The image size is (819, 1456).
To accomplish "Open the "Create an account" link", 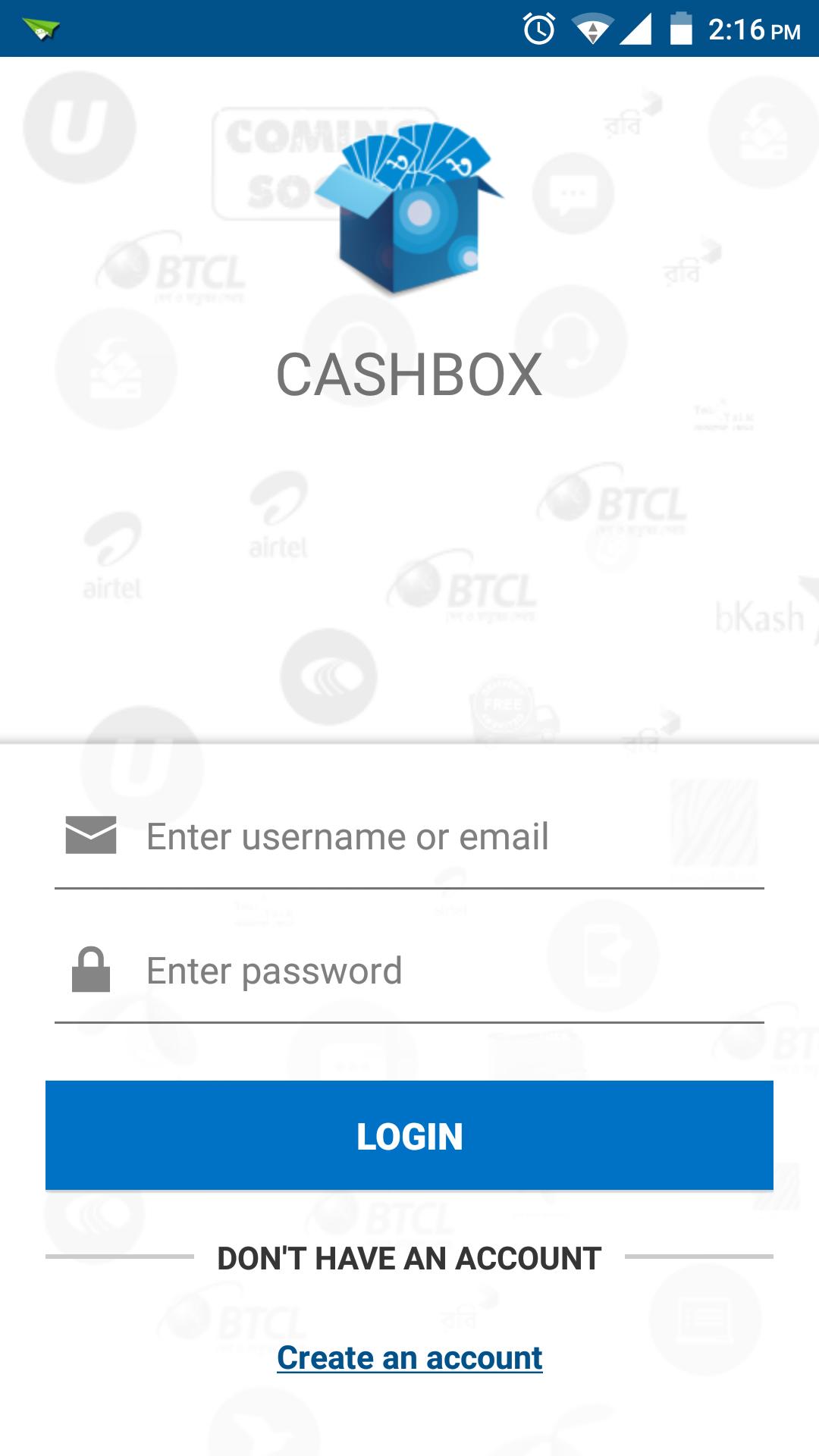I will coord(409,1357).
